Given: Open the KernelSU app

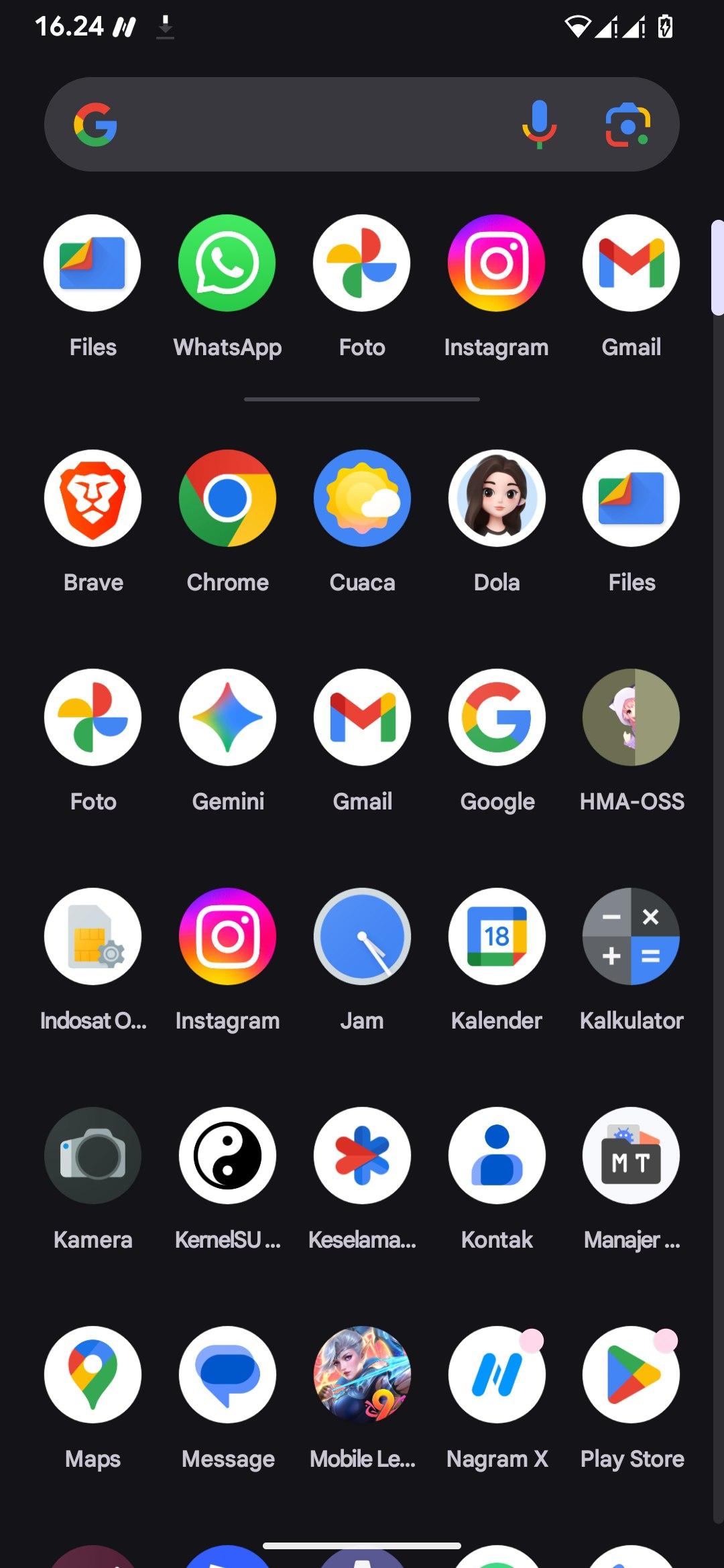Looking at the screenshot, I should pos(227,1156).
